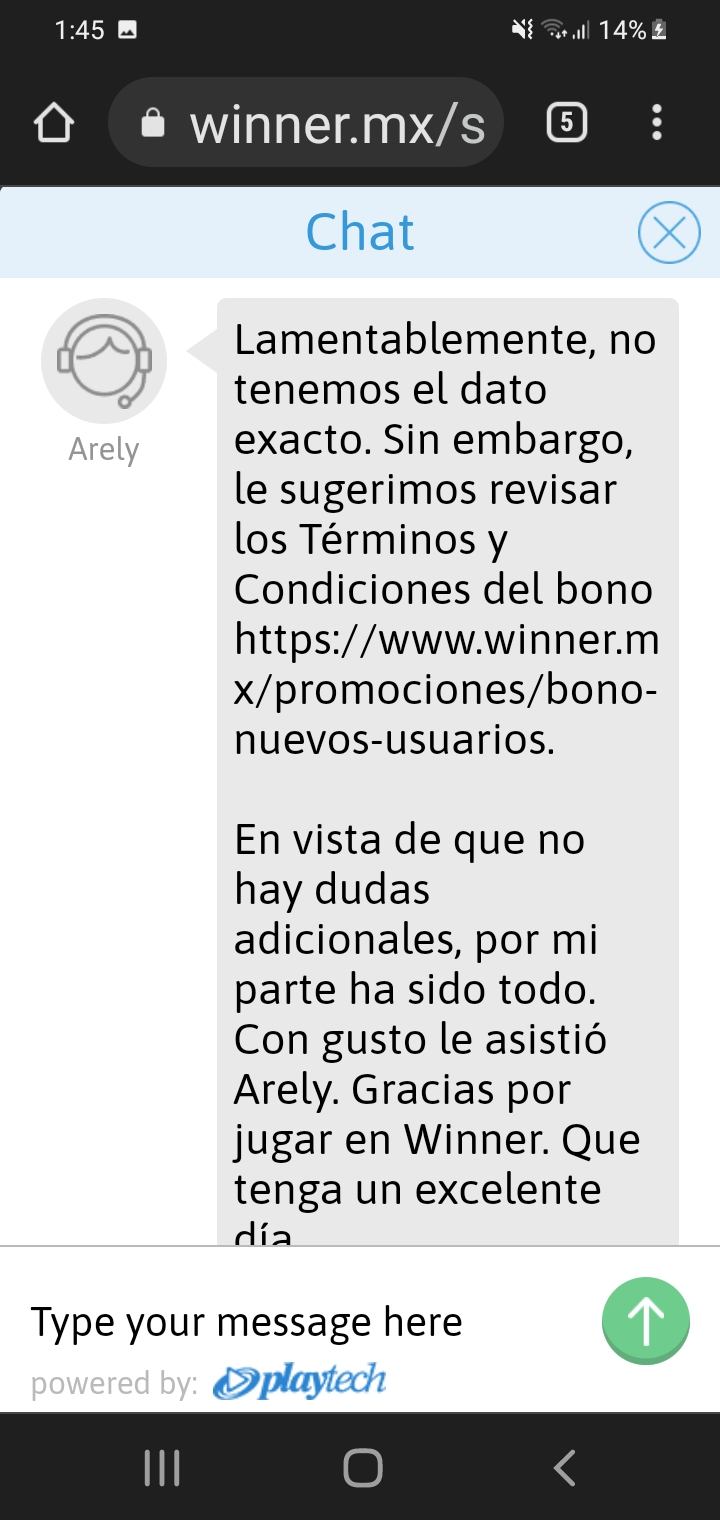Focus the 'Type your message here' field

point(300,1321)
